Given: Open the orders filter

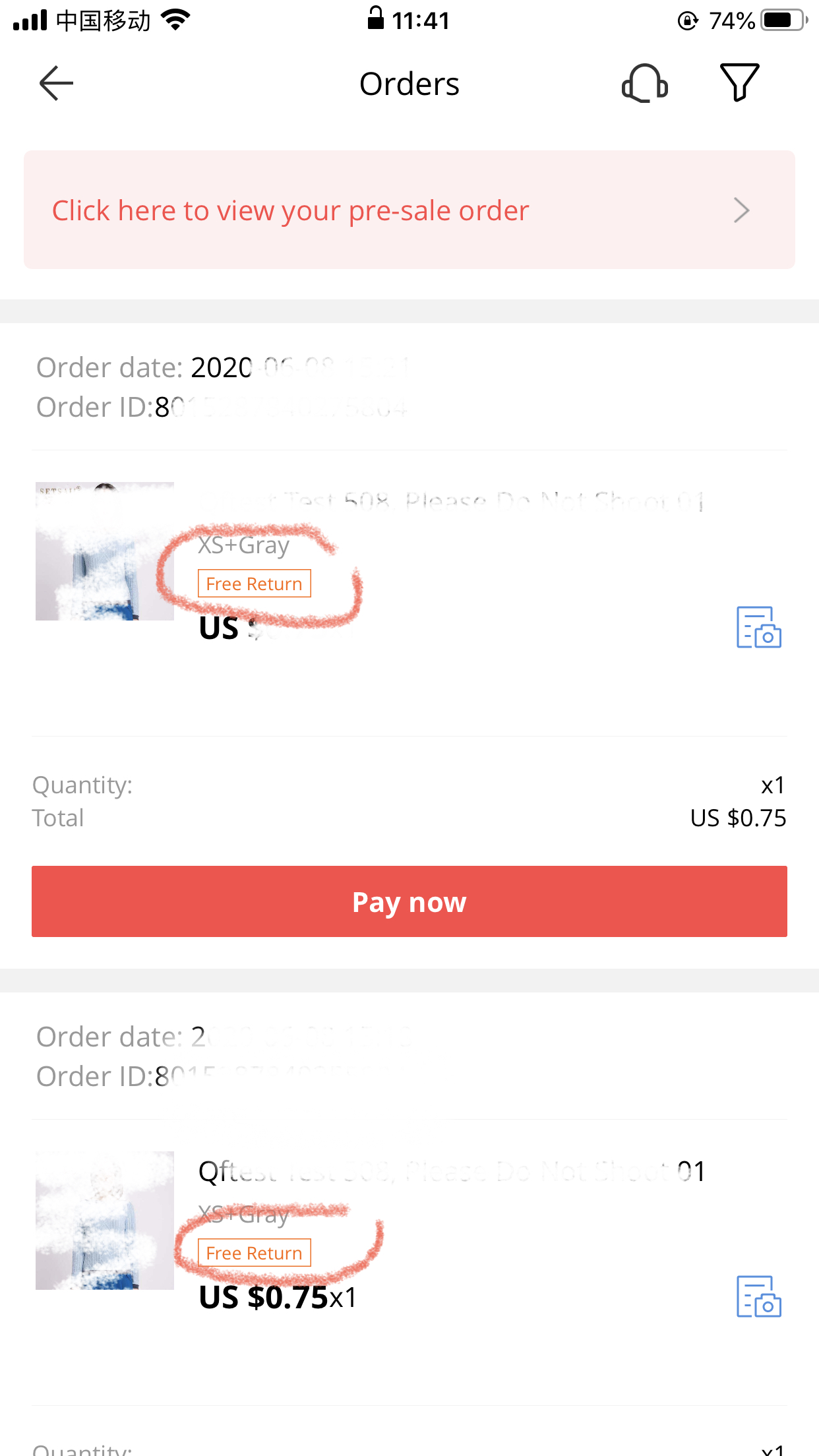Looking at the screenshot, I should point(739,83).
